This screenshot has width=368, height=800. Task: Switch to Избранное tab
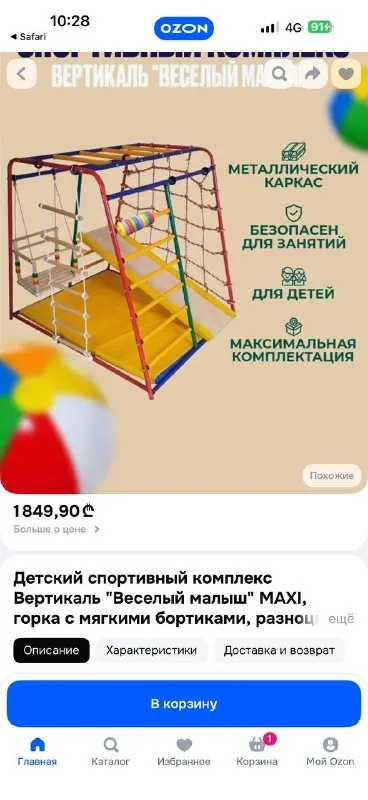click(184, 752)
